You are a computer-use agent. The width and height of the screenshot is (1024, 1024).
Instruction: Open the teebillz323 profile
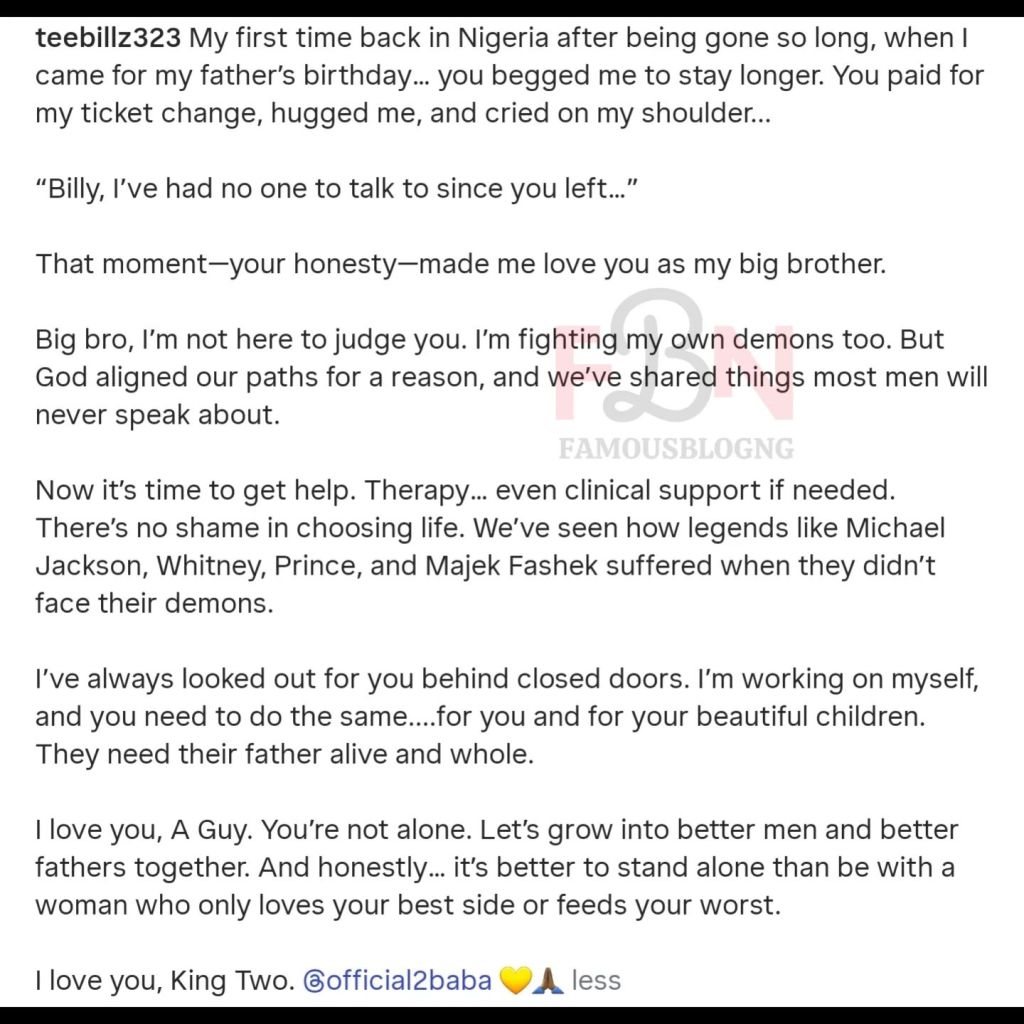[108, 39]
